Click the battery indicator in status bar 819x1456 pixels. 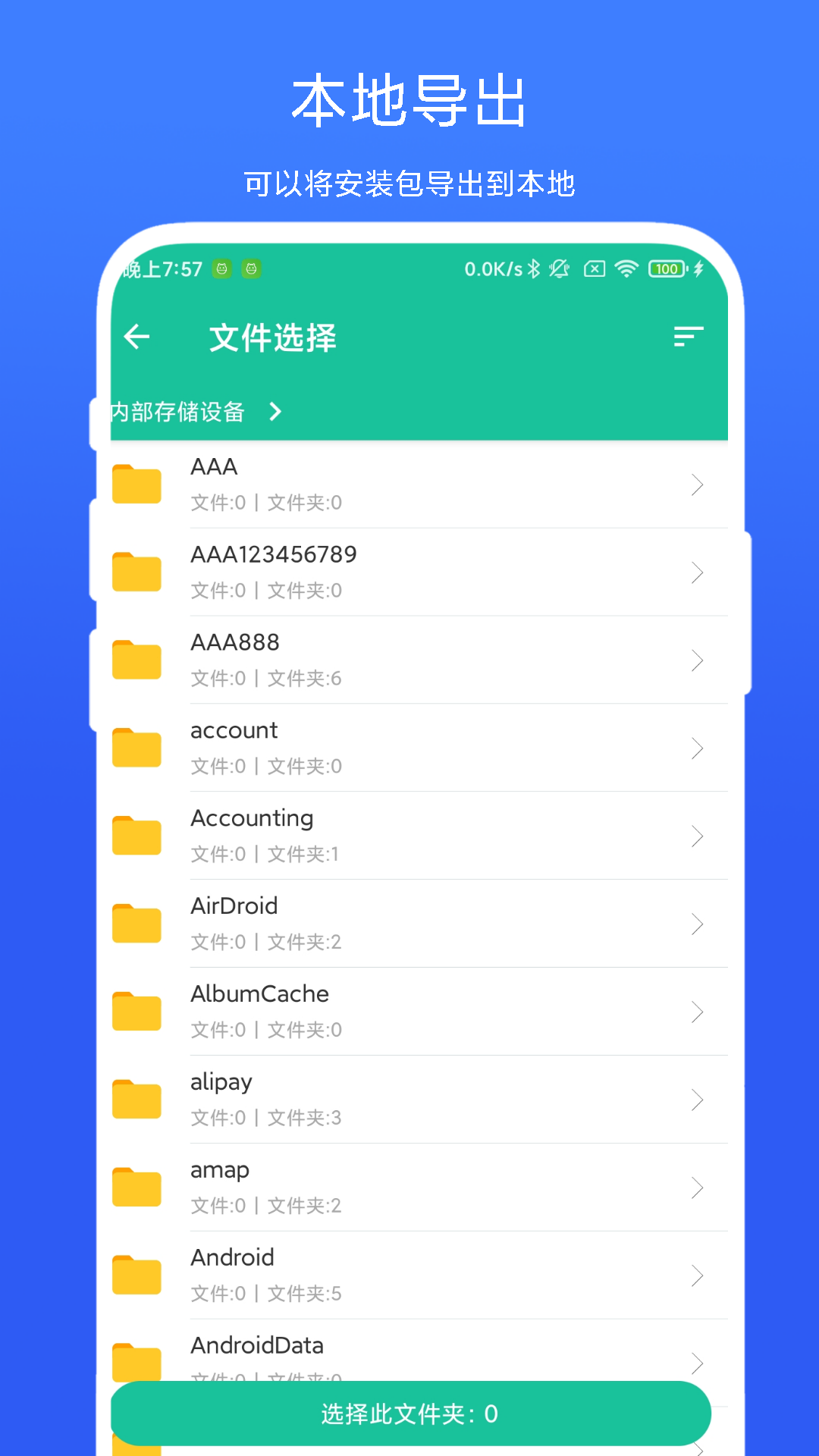[x=667, y=268]
